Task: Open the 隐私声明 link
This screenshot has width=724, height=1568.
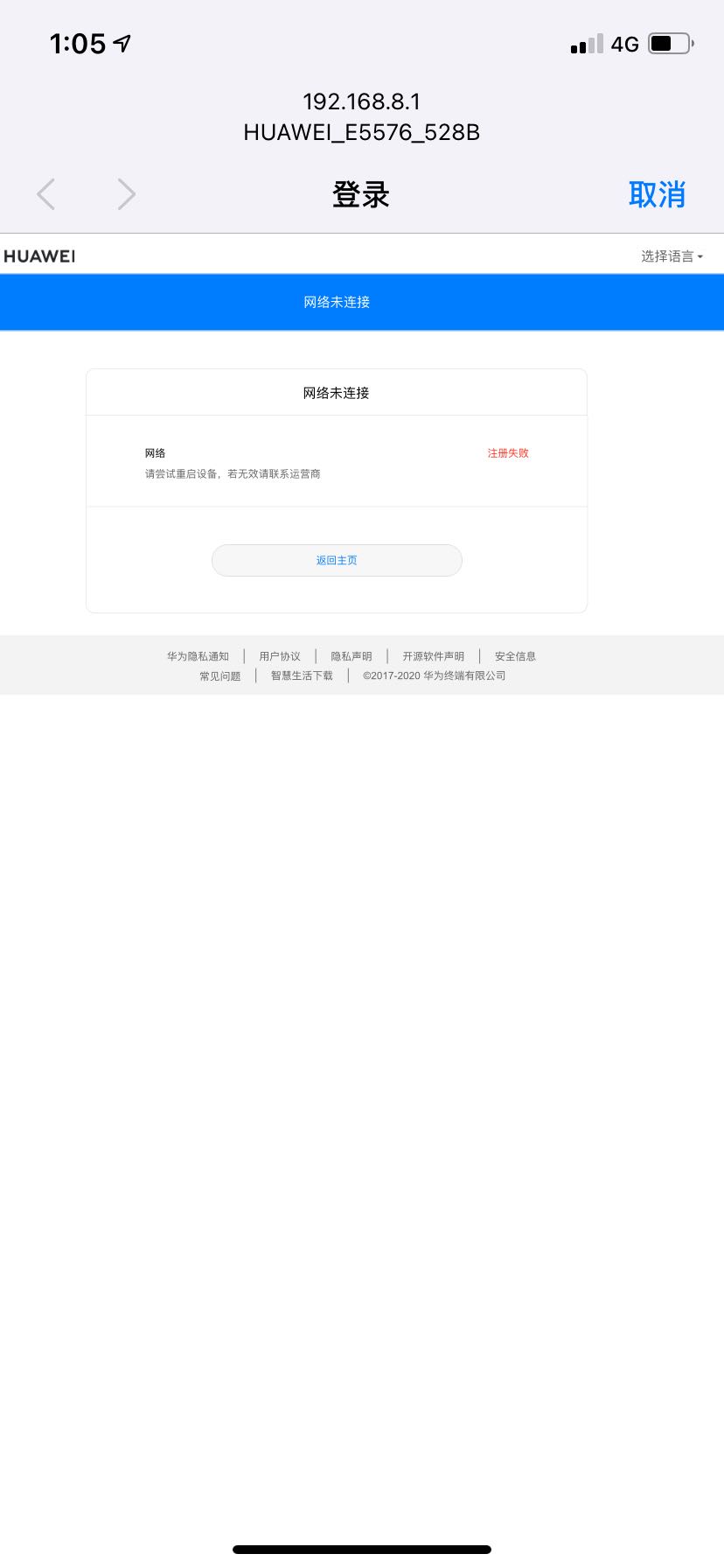Action: point(352,656)
